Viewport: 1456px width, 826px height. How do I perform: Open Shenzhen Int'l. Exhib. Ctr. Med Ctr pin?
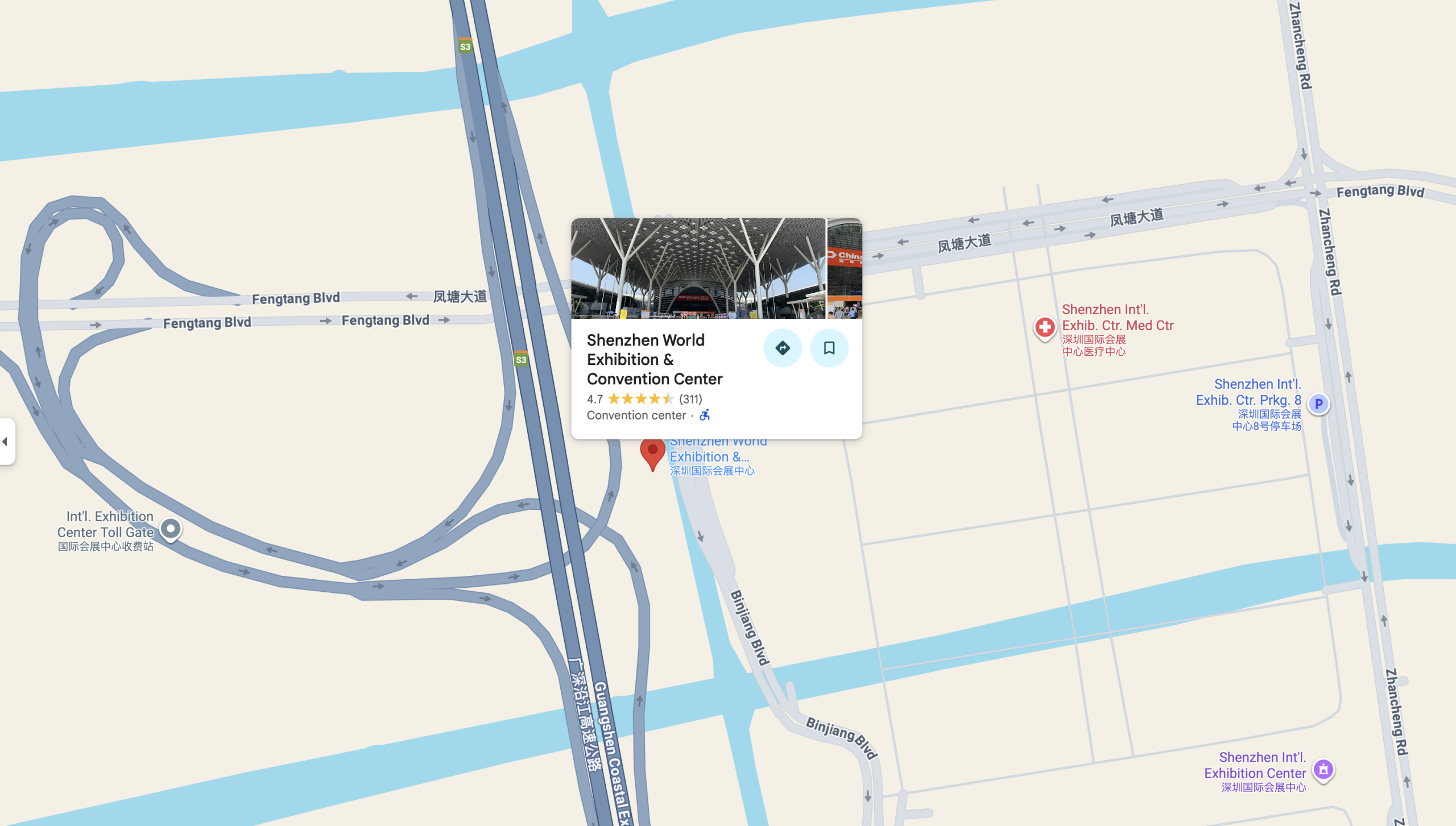(x=1044, y=327)
